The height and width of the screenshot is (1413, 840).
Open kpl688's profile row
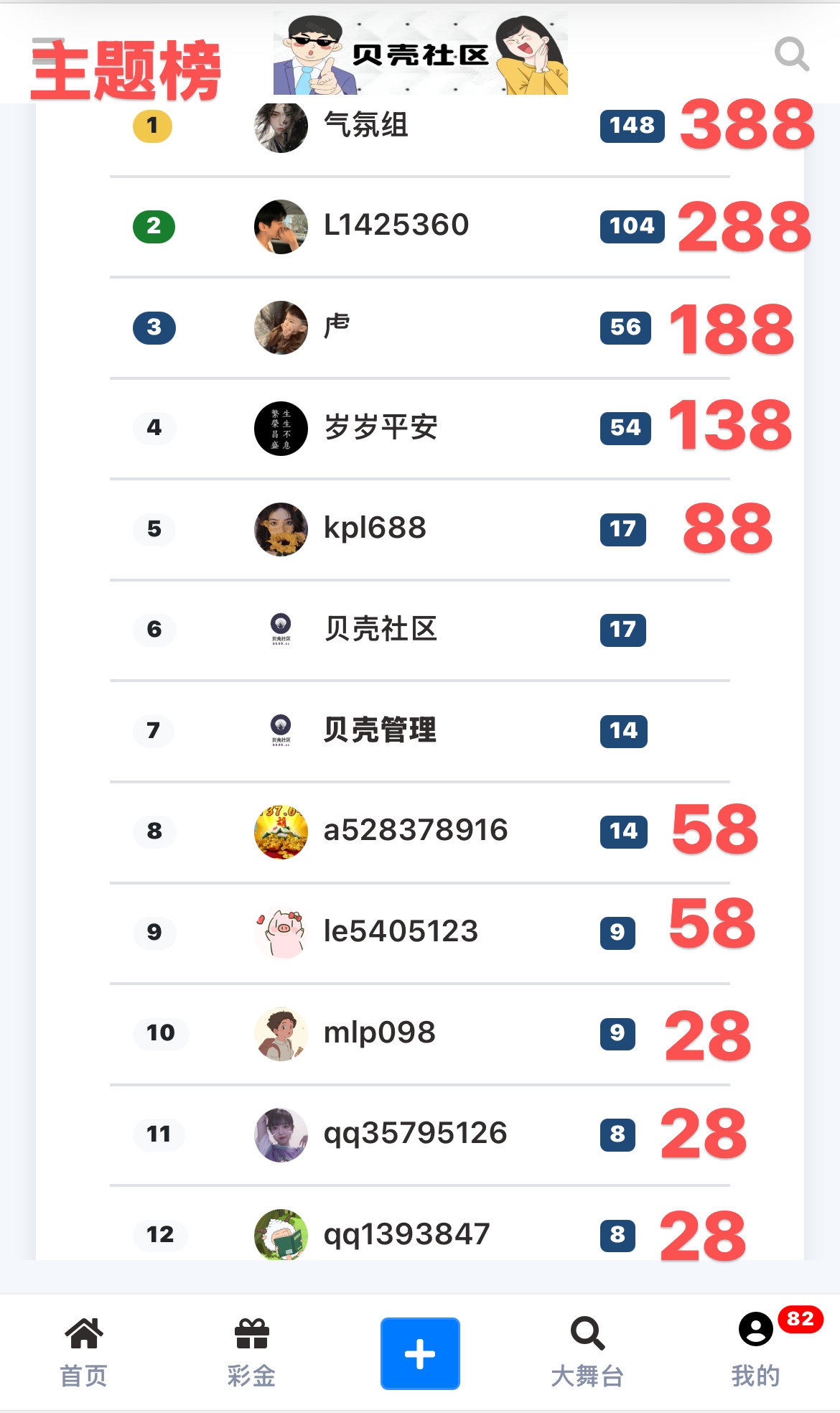point(375,529)
